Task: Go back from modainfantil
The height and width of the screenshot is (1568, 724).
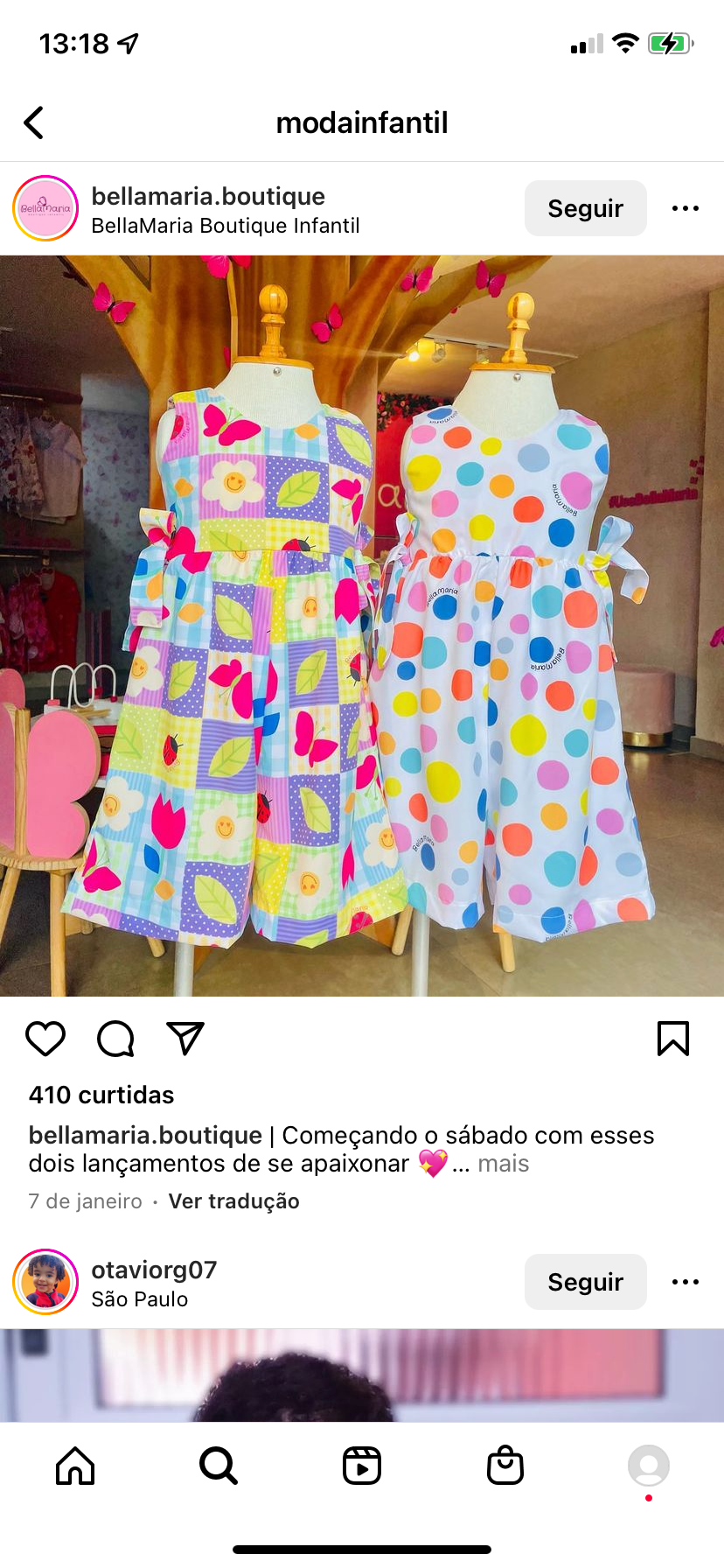Action: (x=34, y=123)
